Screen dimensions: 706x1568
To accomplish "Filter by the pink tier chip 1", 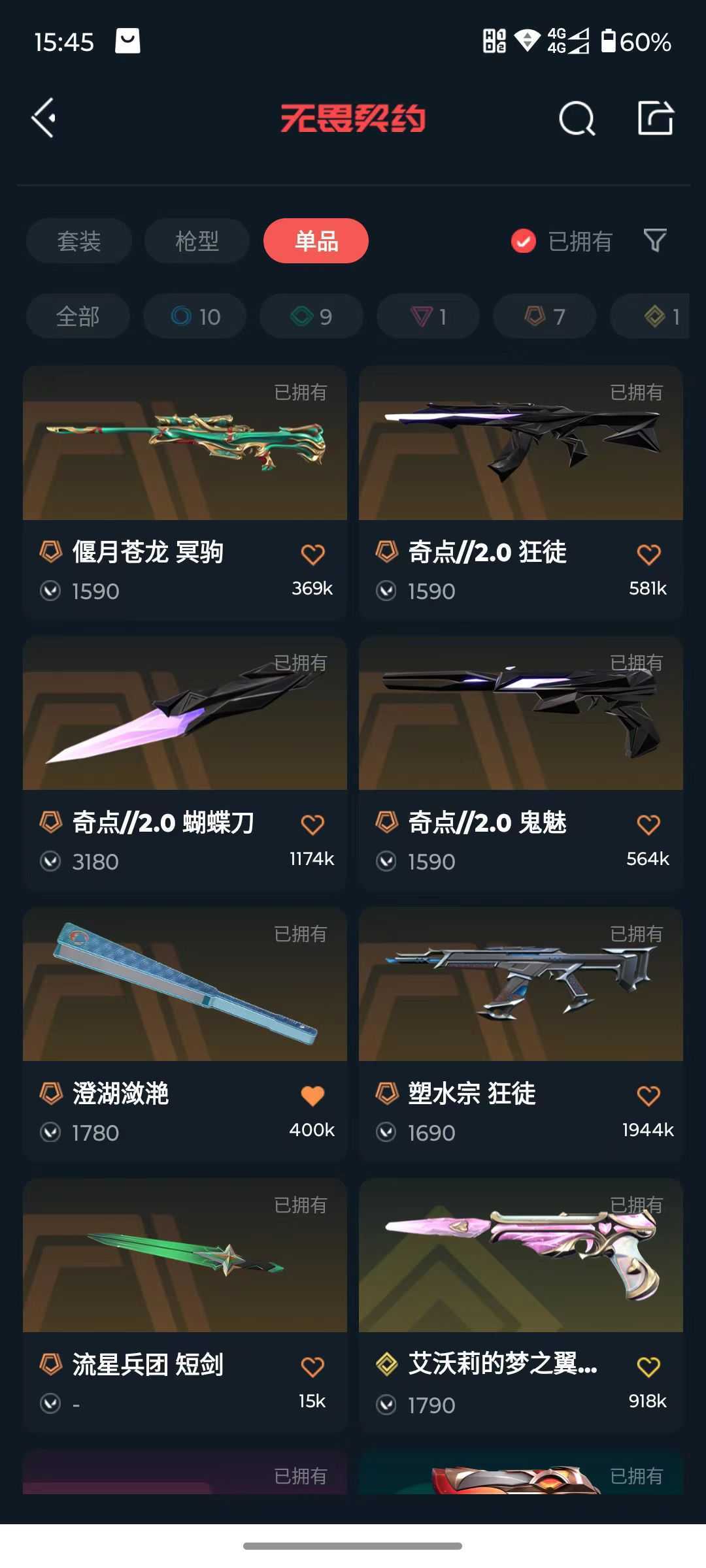I will coord(428,317).
